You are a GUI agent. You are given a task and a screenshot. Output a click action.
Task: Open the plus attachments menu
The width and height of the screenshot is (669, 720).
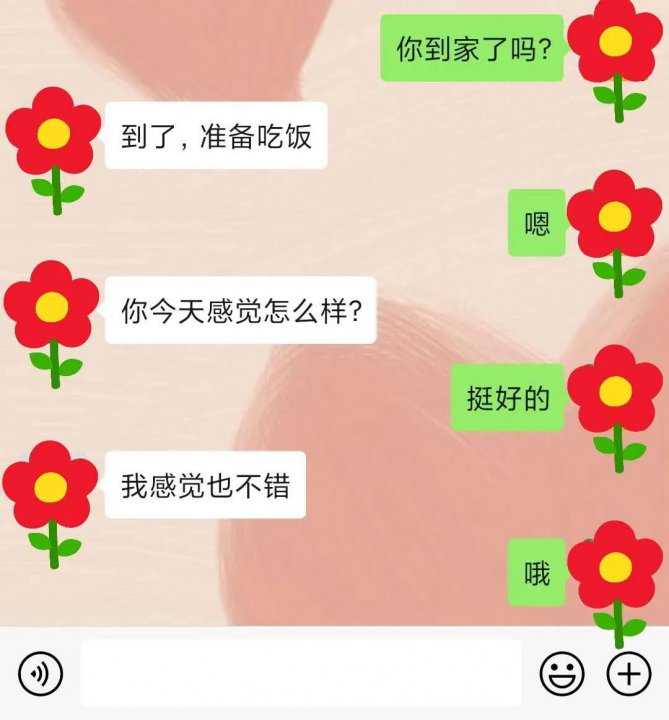click(629, 673)
